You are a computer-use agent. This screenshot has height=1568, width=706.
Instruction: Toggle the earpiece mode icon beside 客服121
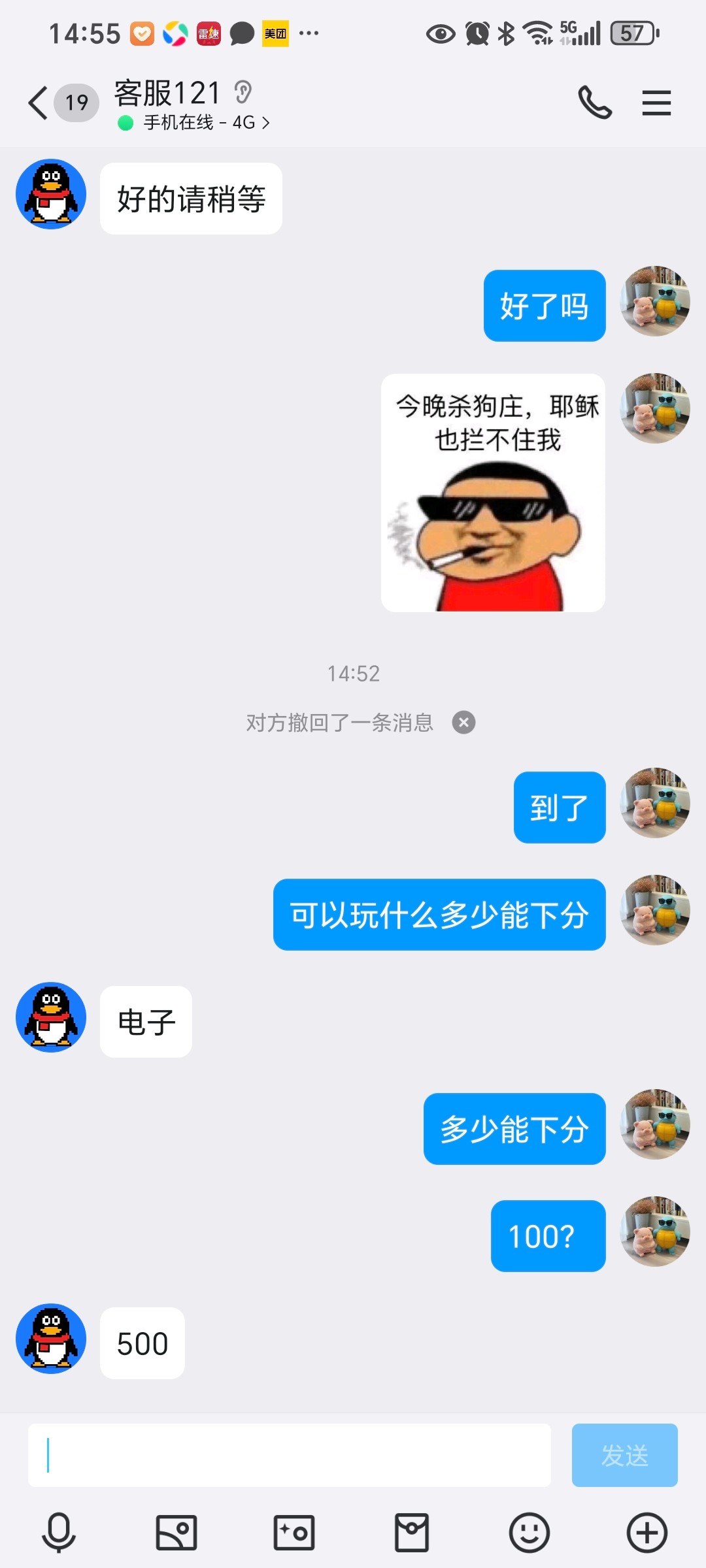(243, 92)
